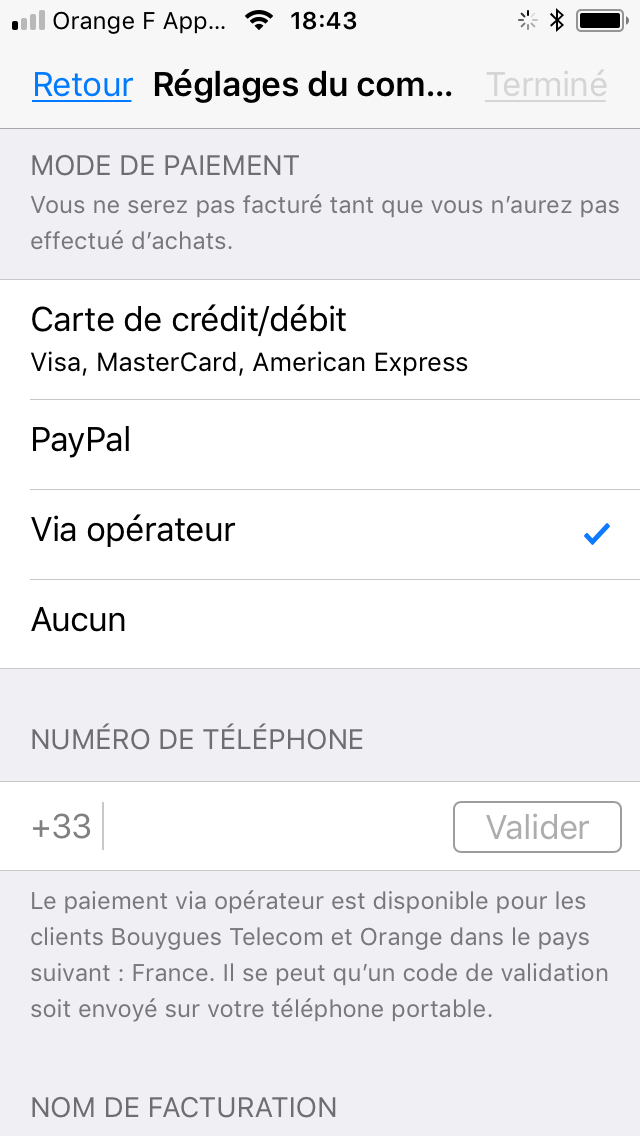The height and width of the screenshot is (1136, 640).
Task: Select Carte de crédit/débit payment
Action: point(320,340)
